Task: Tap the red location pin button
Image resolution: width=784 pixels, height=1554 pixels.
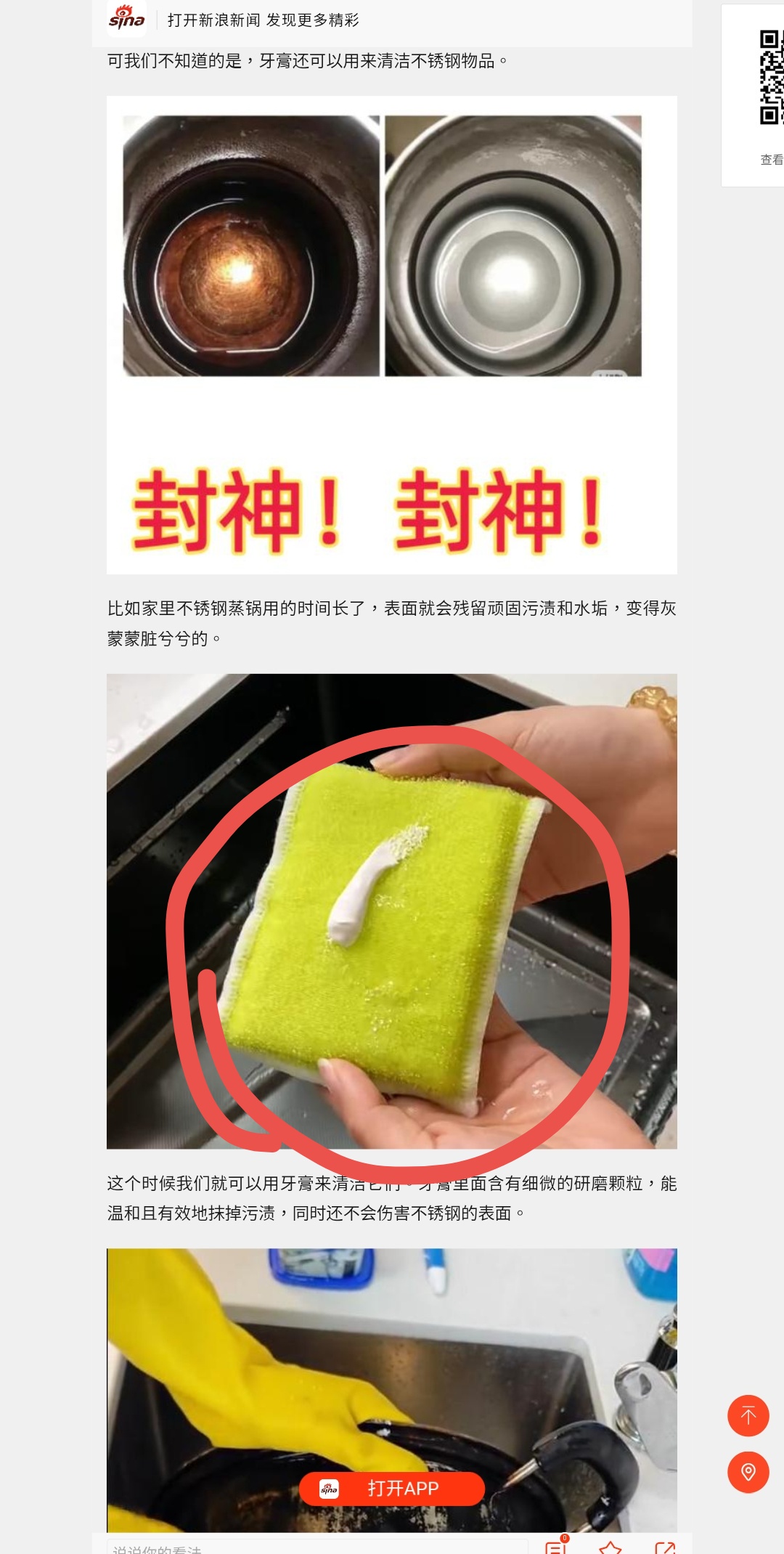Action: click(748, 1472)
